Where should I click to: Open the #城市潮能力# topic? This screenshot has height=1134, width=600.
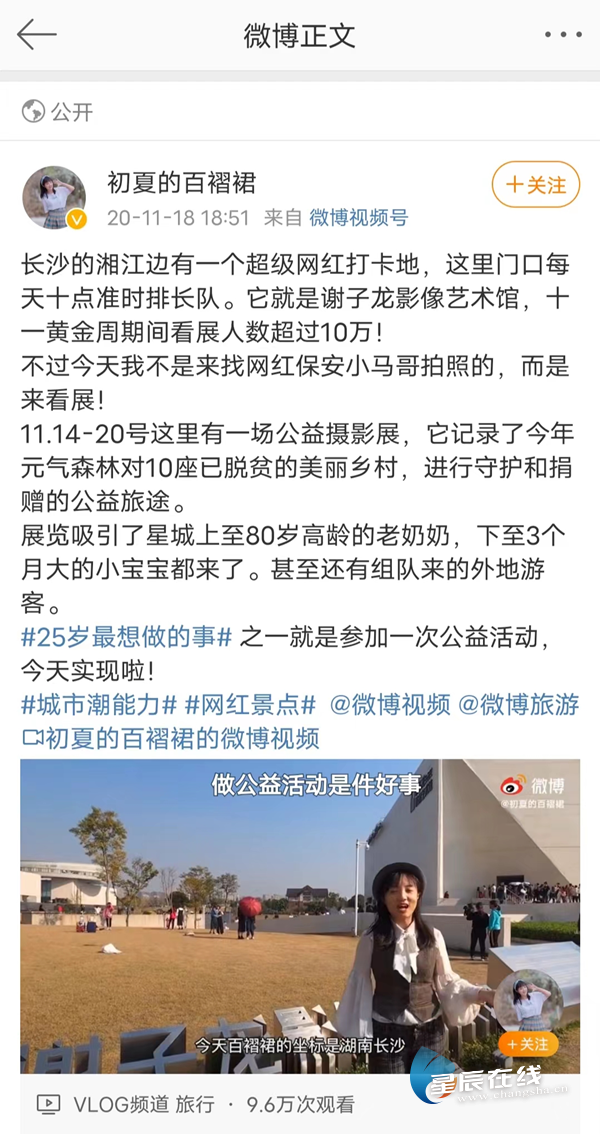99,704
